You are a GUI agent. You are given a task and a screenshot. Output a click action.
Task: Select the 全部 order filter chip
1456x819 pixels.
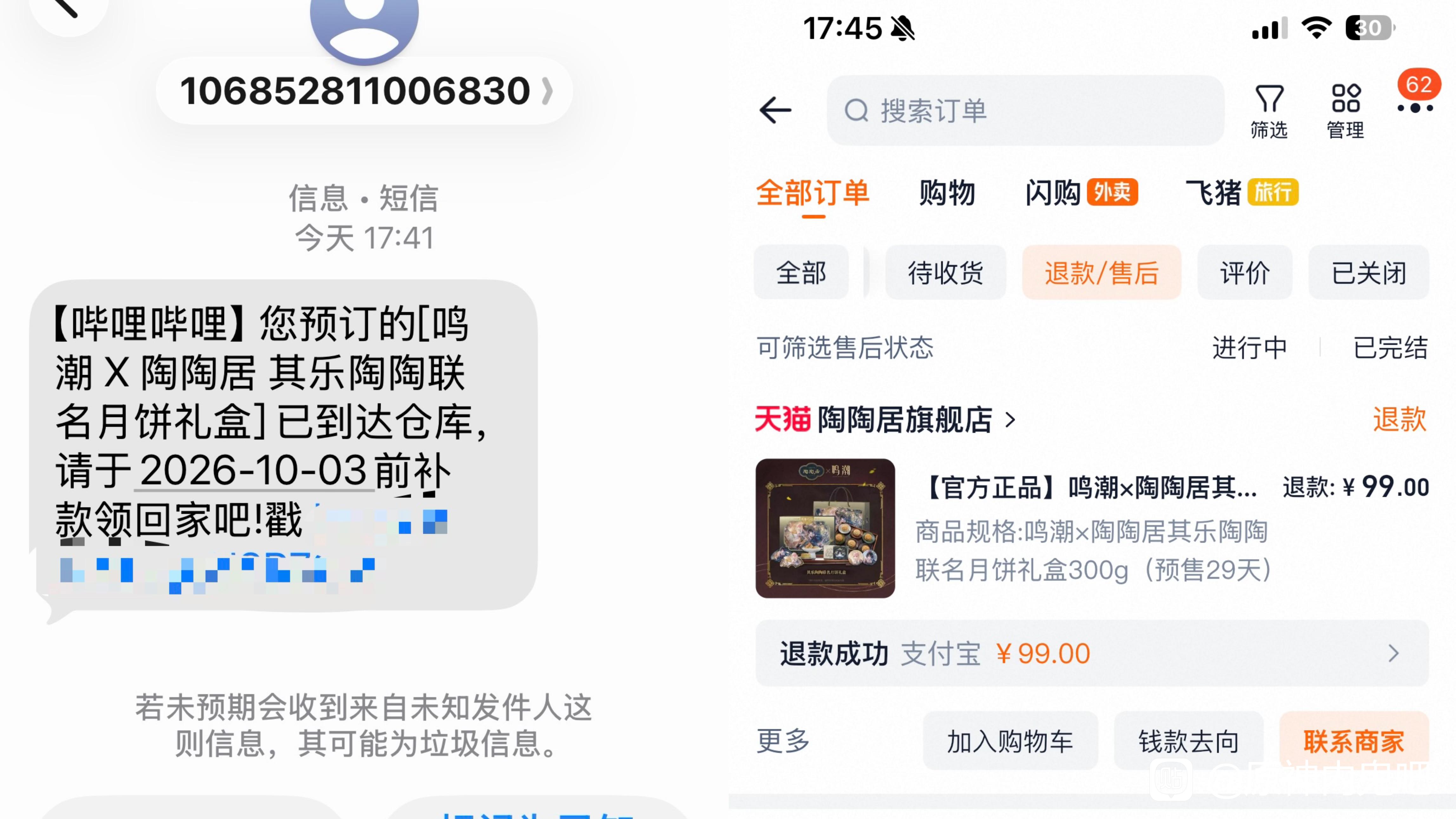point(801,273)
